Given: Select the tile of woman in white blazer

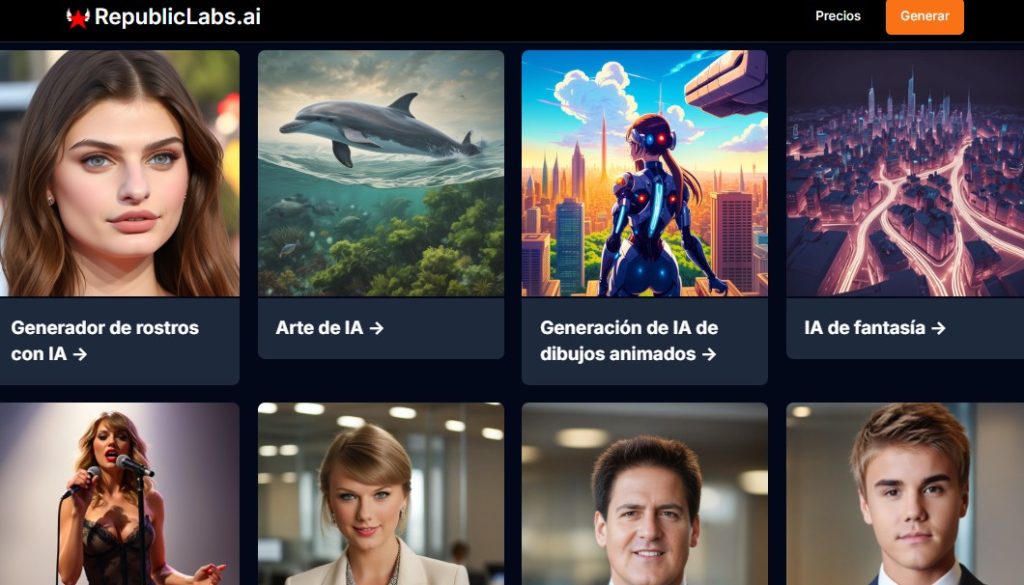Looking at the screenshot, I should pyautogui.click(x=380, y=494).
